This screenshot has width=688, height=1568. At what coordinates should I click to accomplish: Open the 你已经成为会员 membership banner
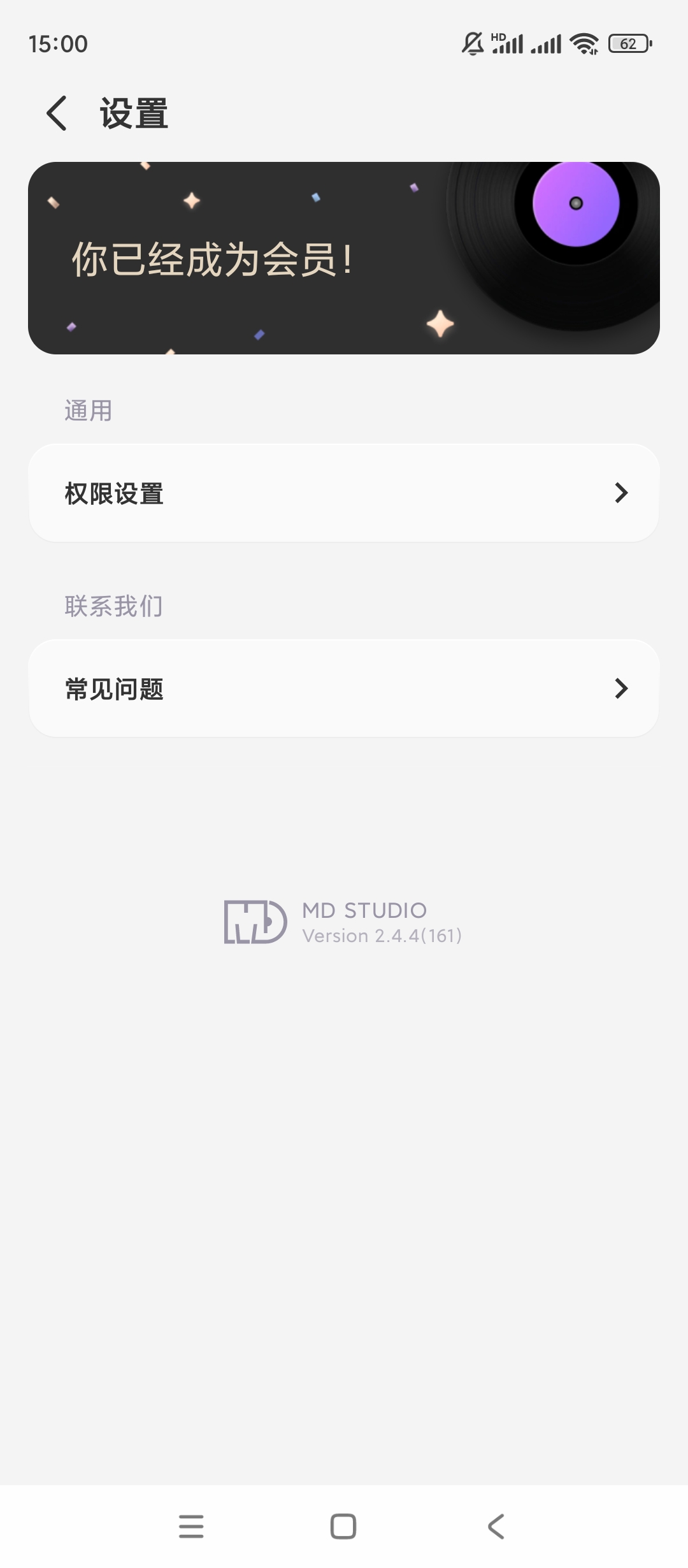click(344, 258)
